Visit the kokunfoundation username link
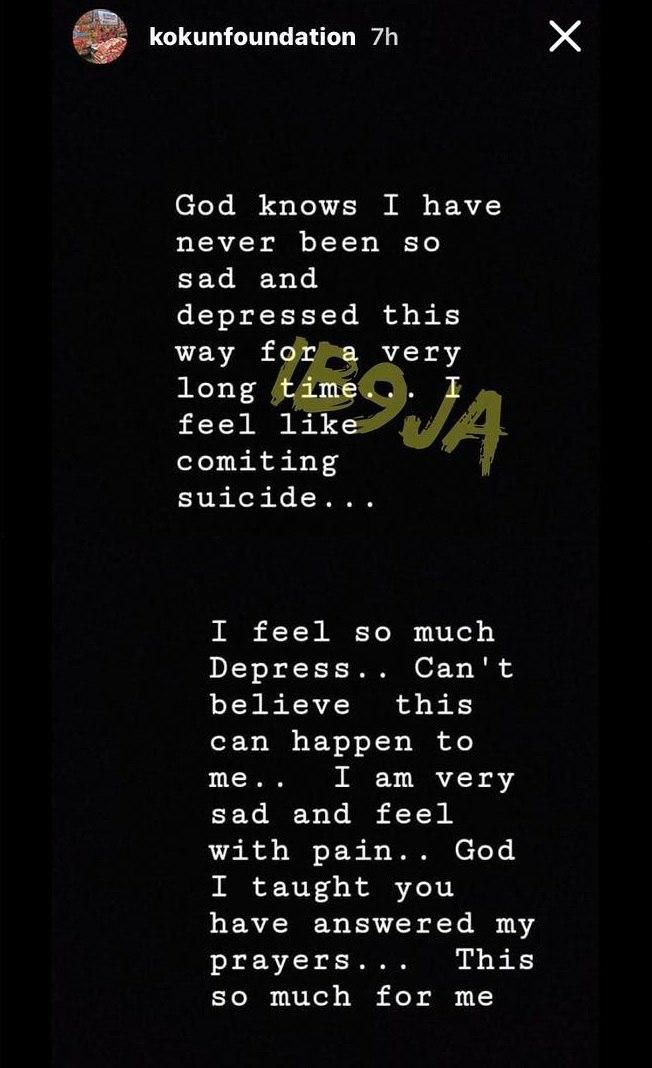This screenshot has height=1068, width=652. pos(252,37)
